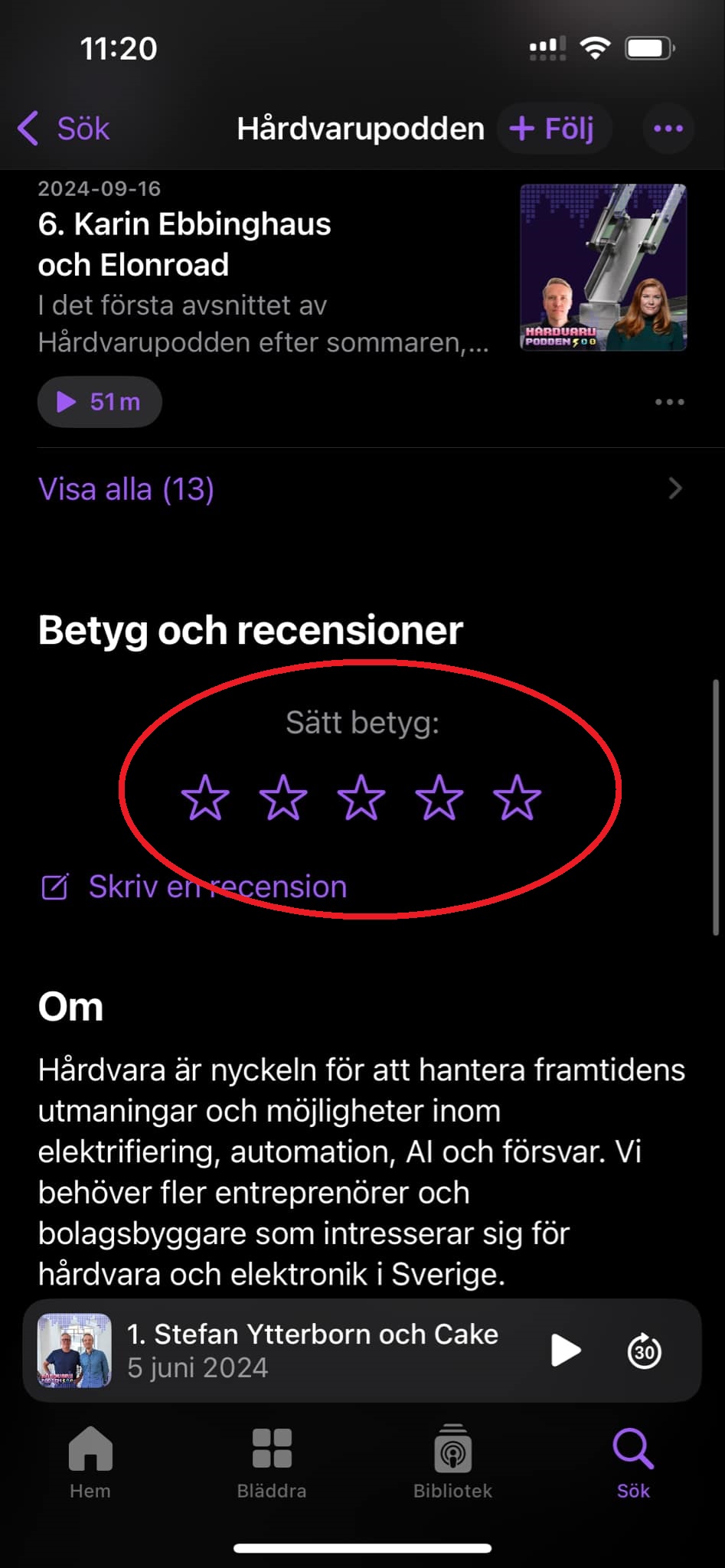Screen dimensions: 725x1568
Task: Go back to Sök
Action: (x=64, y=129)
